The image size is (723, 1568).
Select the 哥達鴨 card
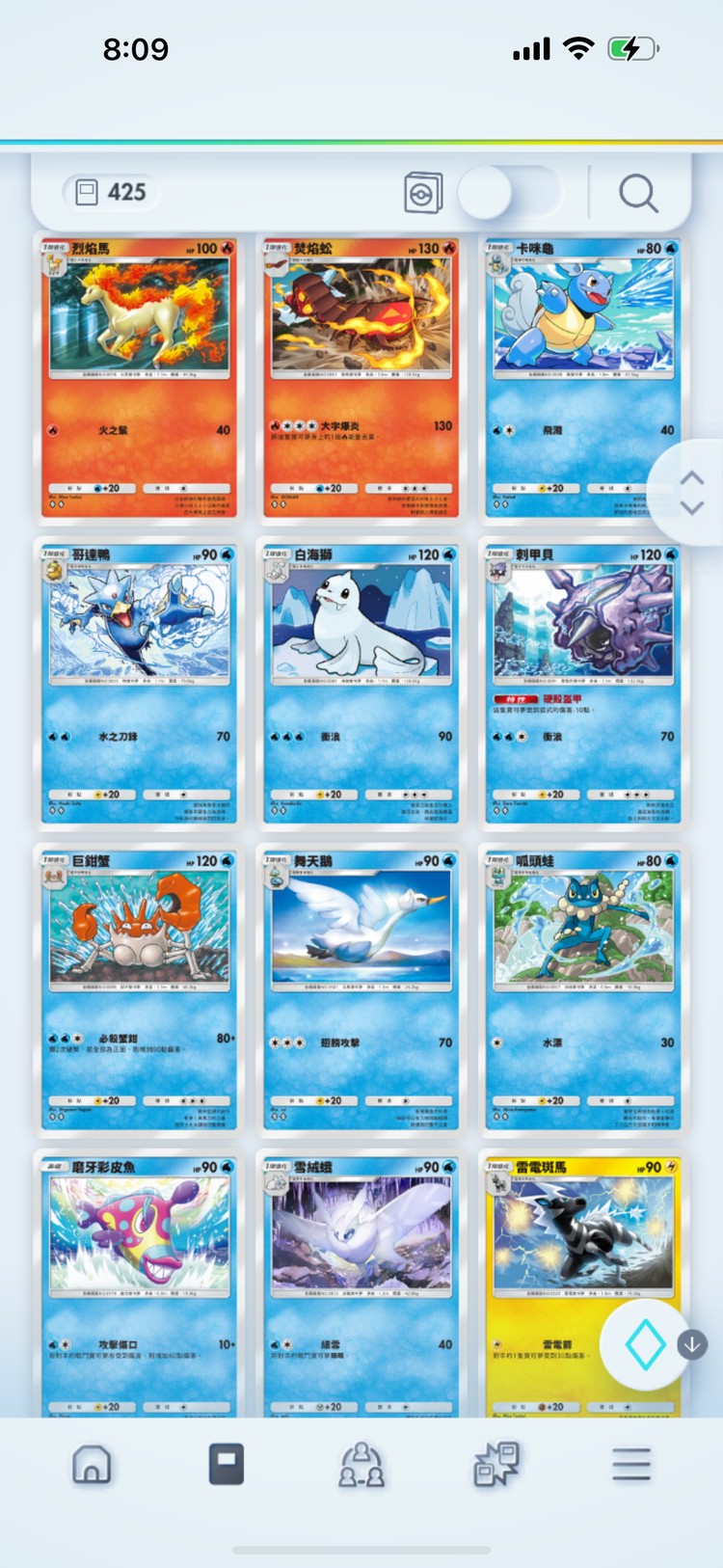139,684
